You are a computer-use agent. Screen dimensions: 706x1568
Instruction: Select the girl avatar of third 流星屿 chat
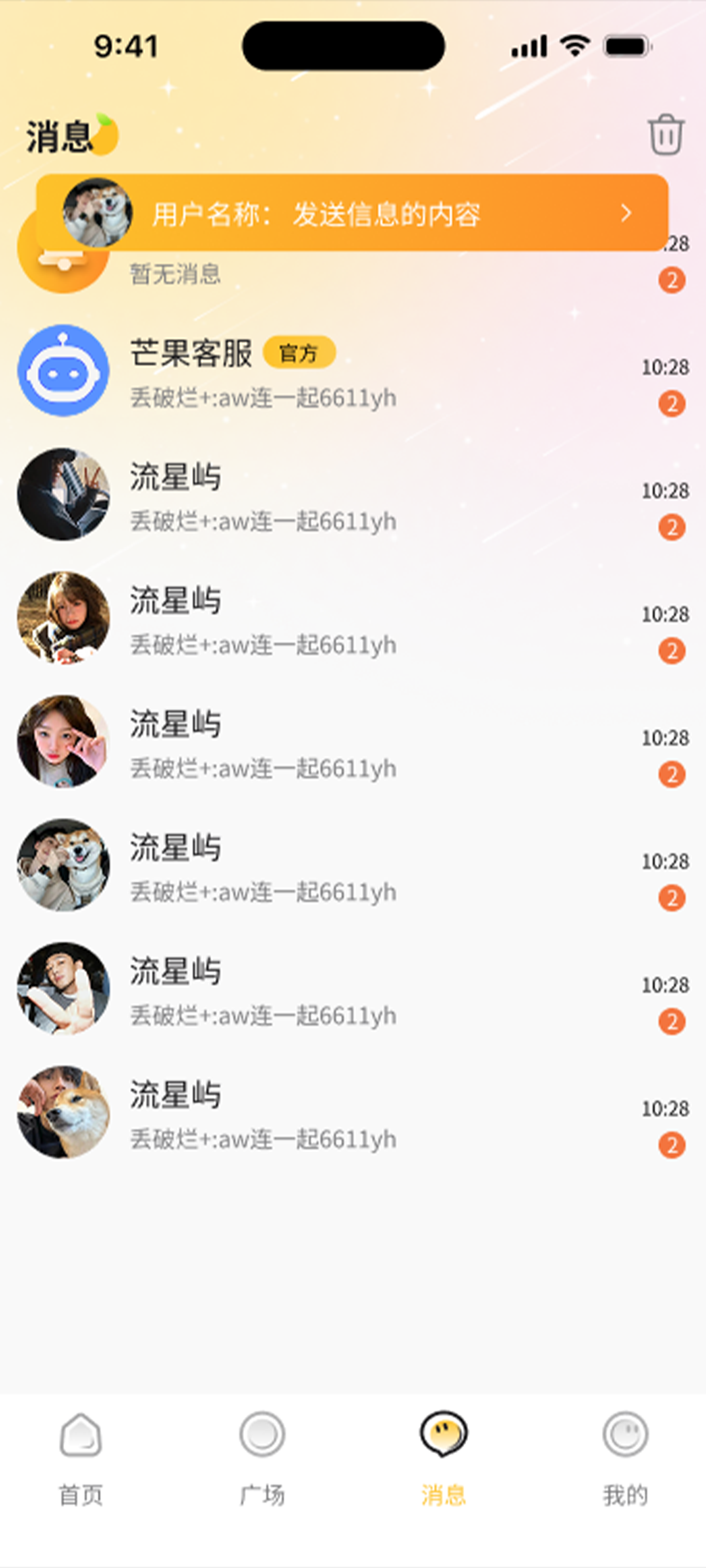click(63, 741)
